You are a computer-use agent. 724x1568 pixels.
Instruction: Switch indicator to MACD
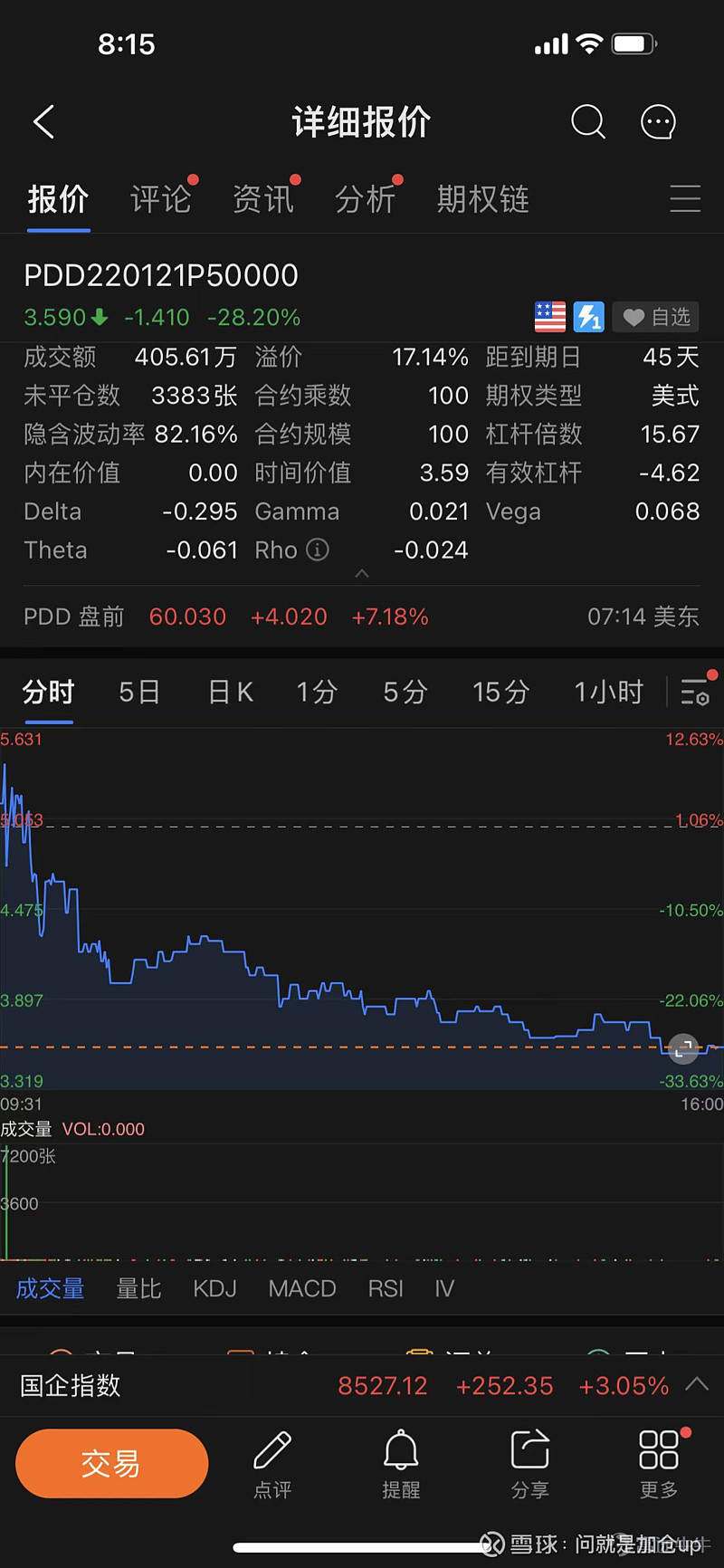coord(301,1288)
